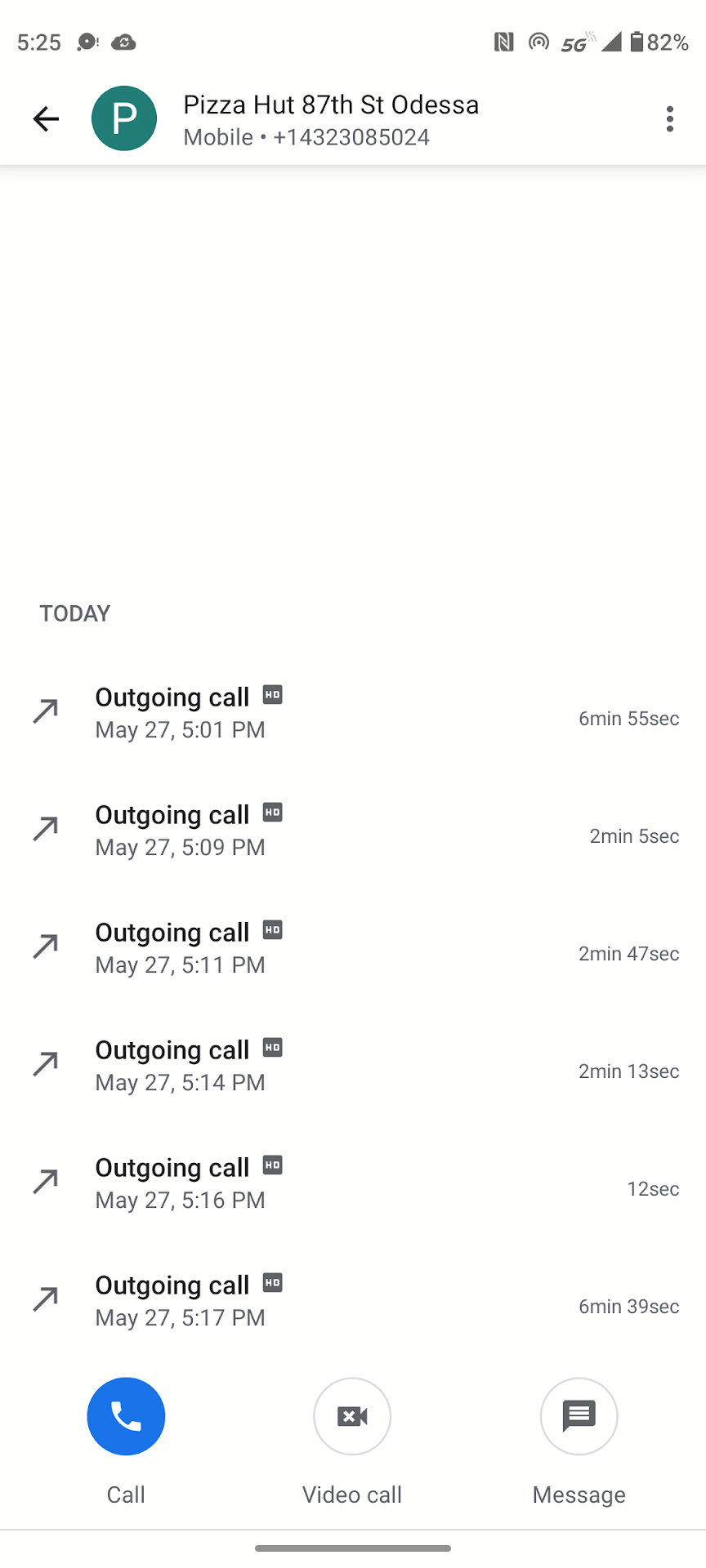Open the three-dot overflow menu
Viewport: 706px width, 1568px height.
coord(669,119)
